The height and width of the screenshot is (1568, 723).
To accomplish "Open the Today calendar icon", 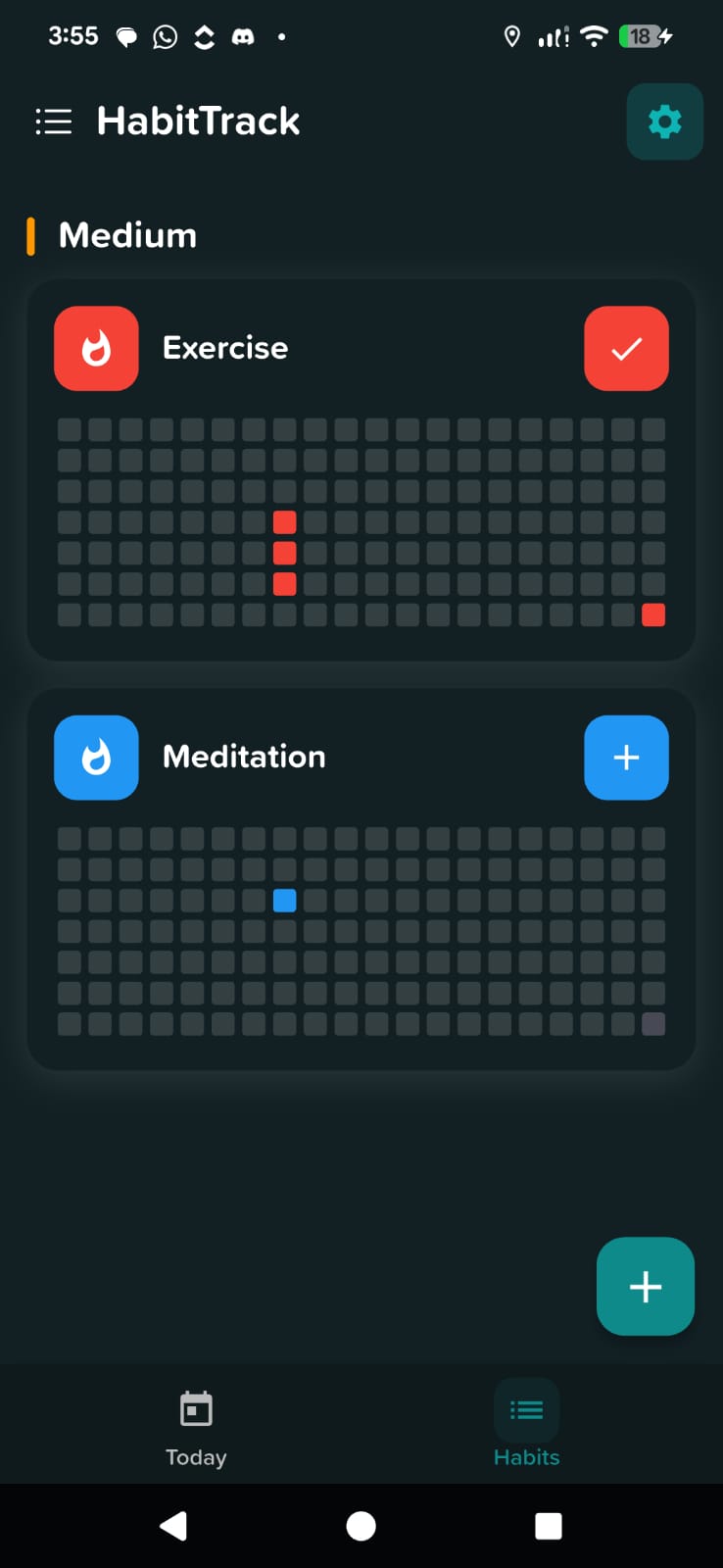I will click(x=195, y=1408).
